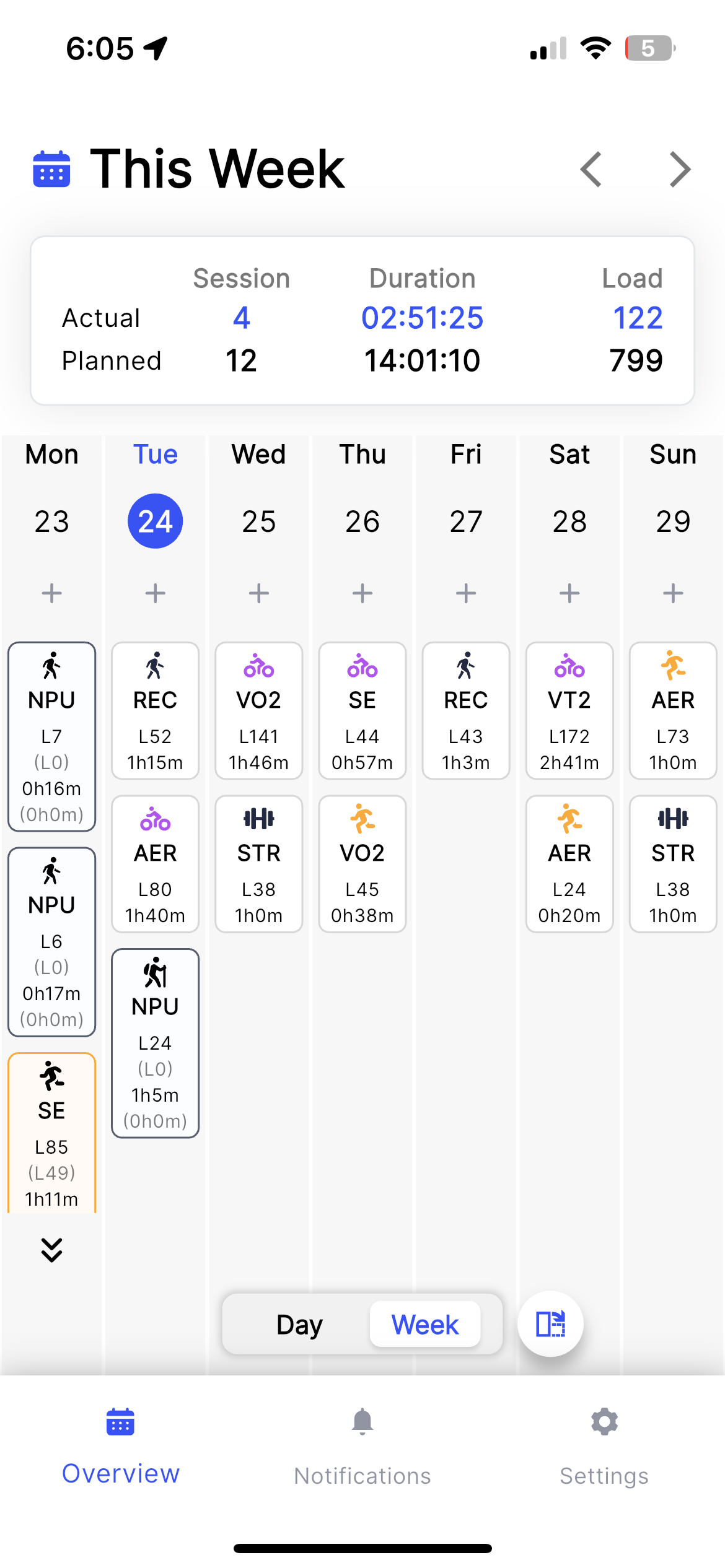Screen dimensions: 725x1568
Task: Open Wednesday's STR strength session
Action: 259,864
